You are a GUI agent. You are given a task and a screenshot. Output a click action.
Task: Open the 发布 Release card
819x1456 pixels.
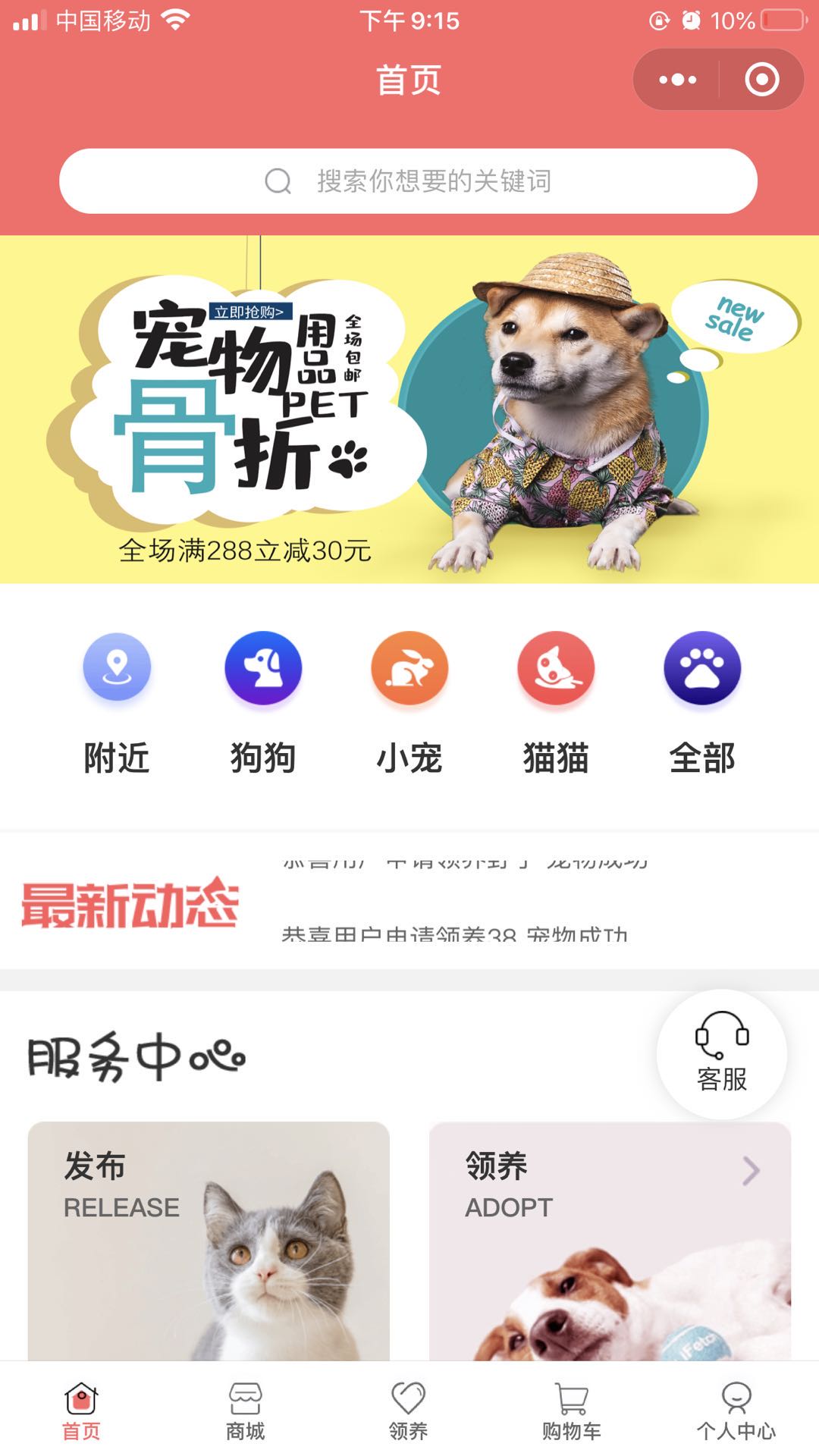pos(209,1241)
